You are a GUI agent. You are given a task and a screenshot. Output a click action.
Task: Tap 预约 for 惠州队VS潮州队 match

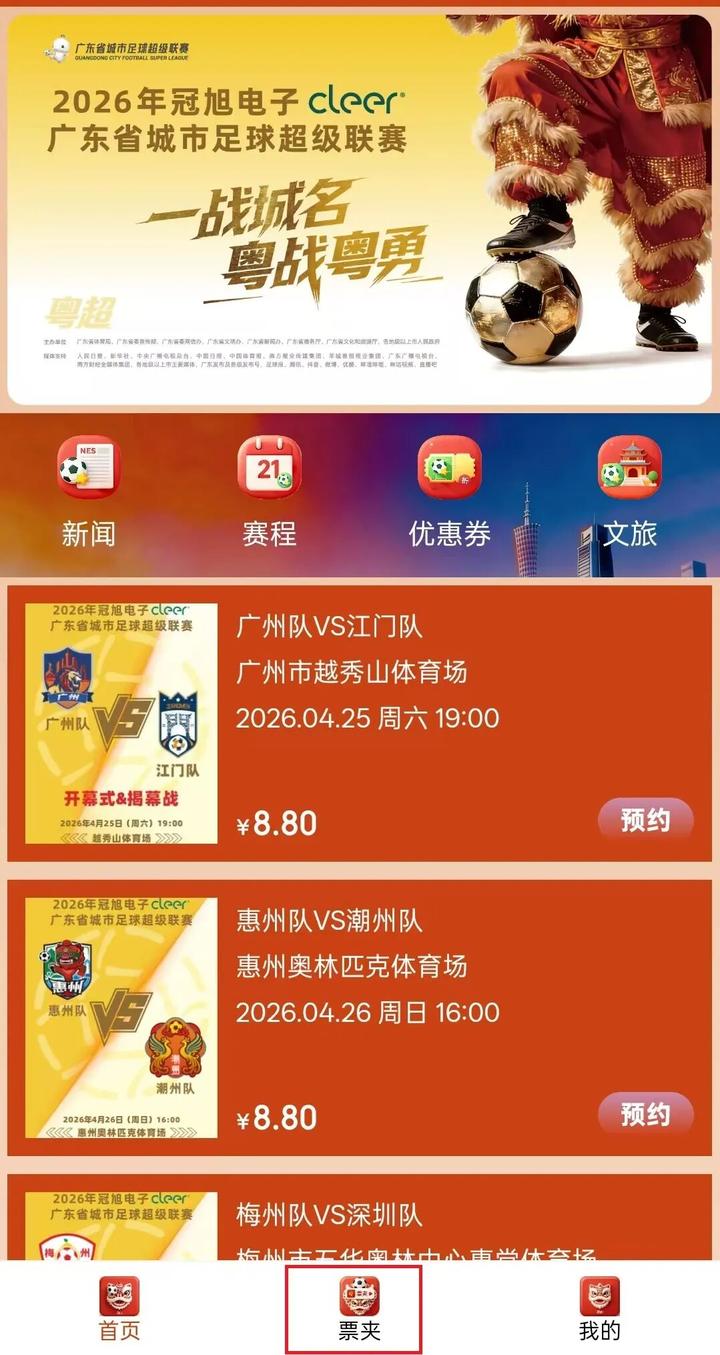[x=645, y=1114]
